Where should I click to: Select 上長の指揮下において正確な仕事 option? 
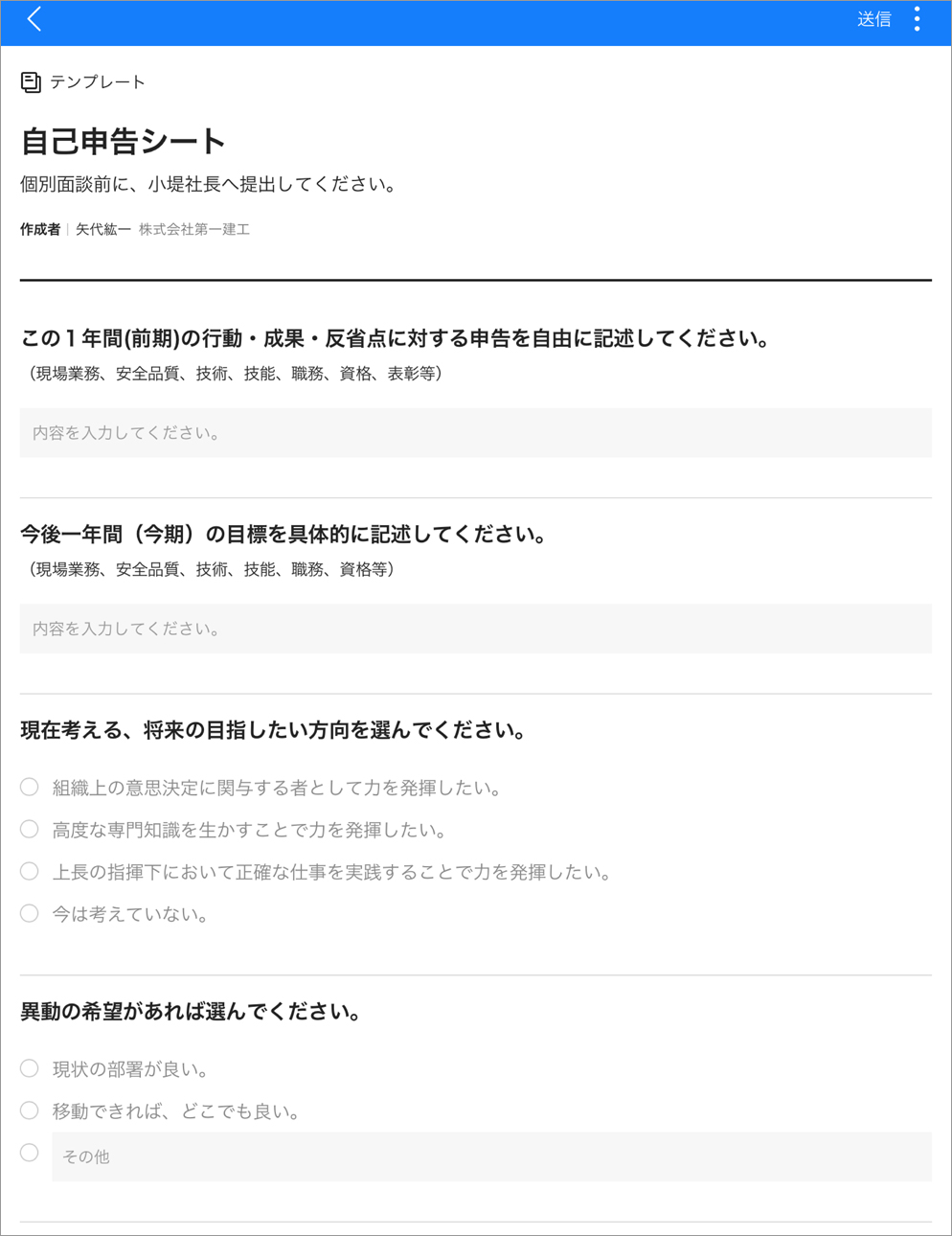point(30,872)
